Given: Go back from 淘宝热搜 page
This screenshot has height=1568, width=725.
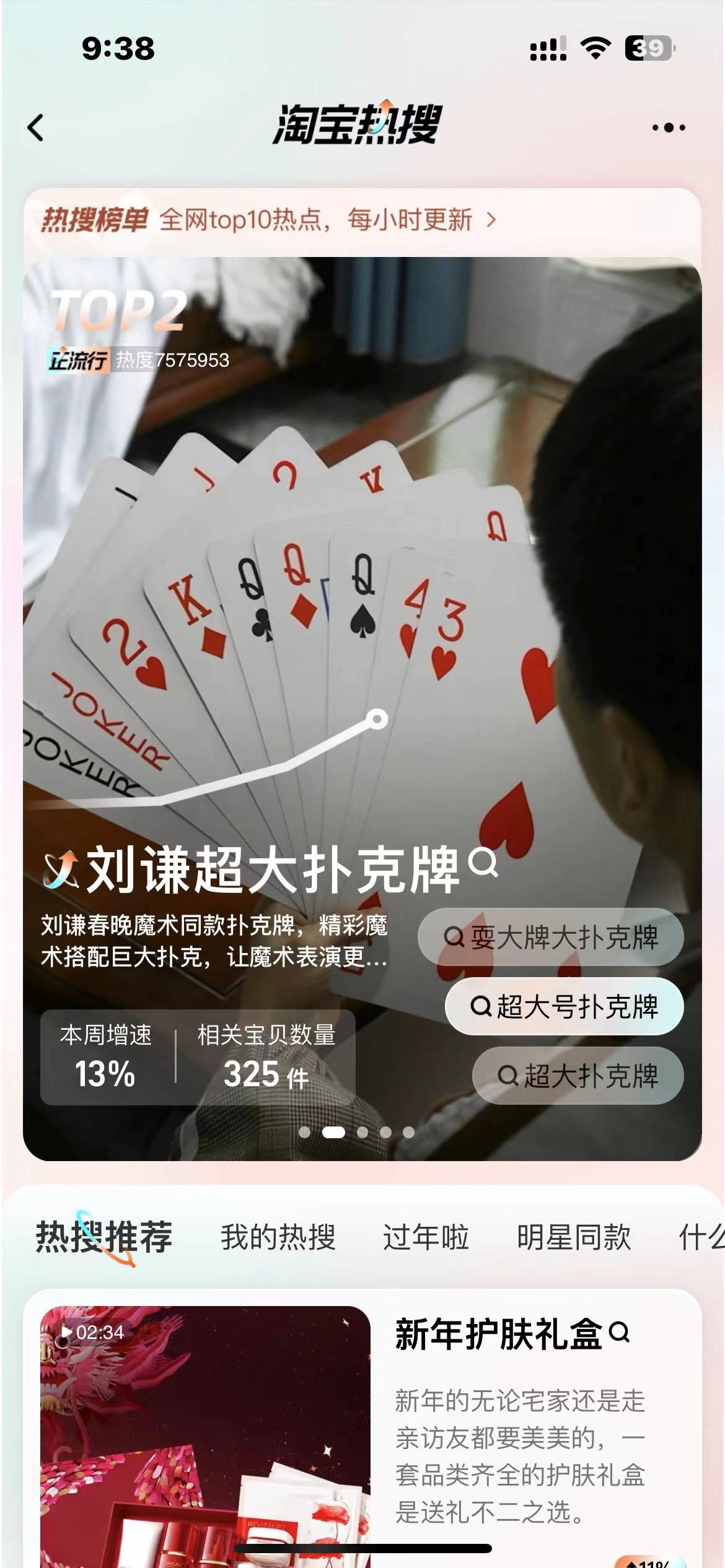Looking at the screenshot, I should tap(36, 128).
